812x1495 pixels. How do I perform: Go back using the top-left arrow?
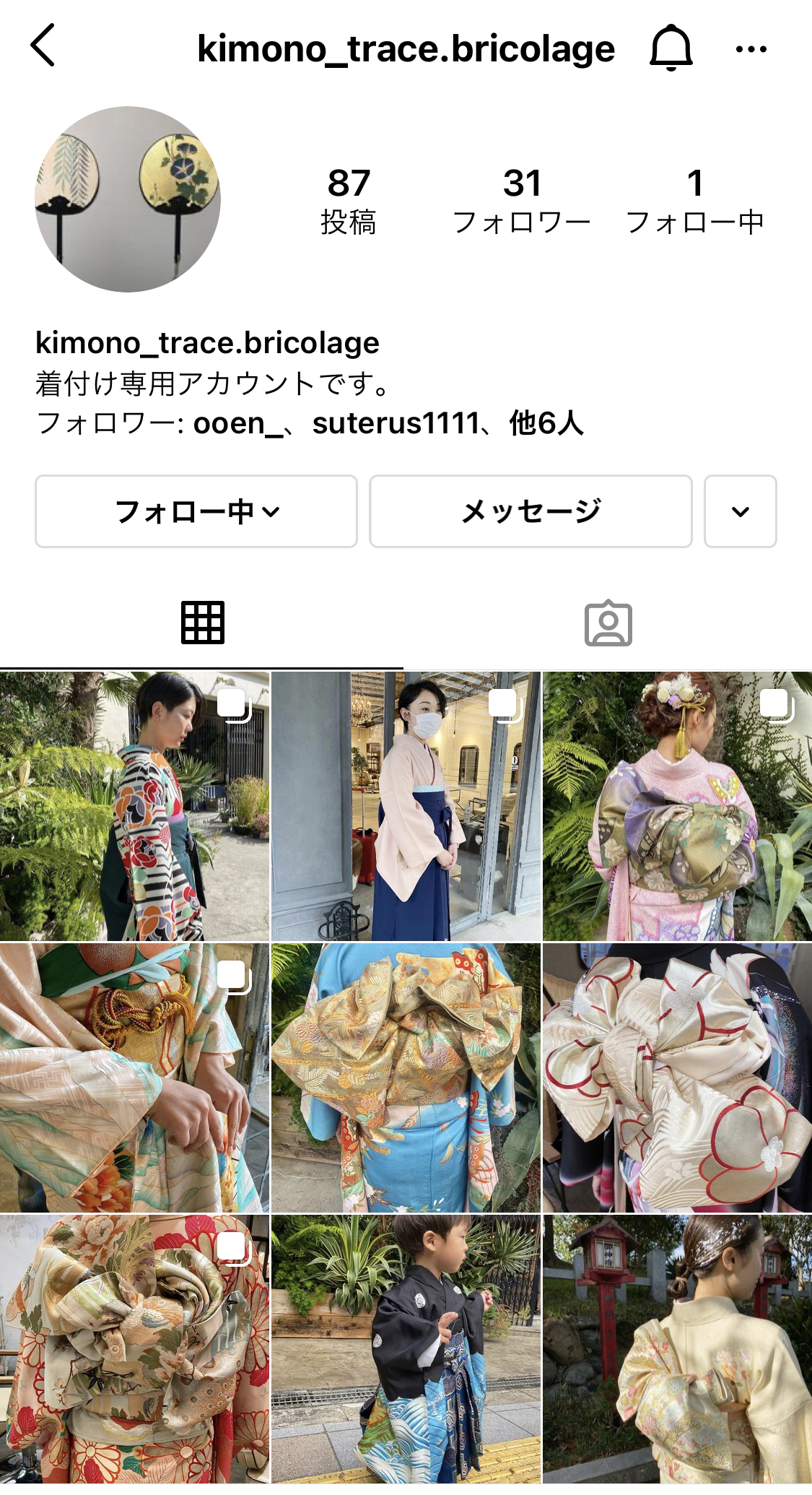pyautogui.click(x=43, y=46)
